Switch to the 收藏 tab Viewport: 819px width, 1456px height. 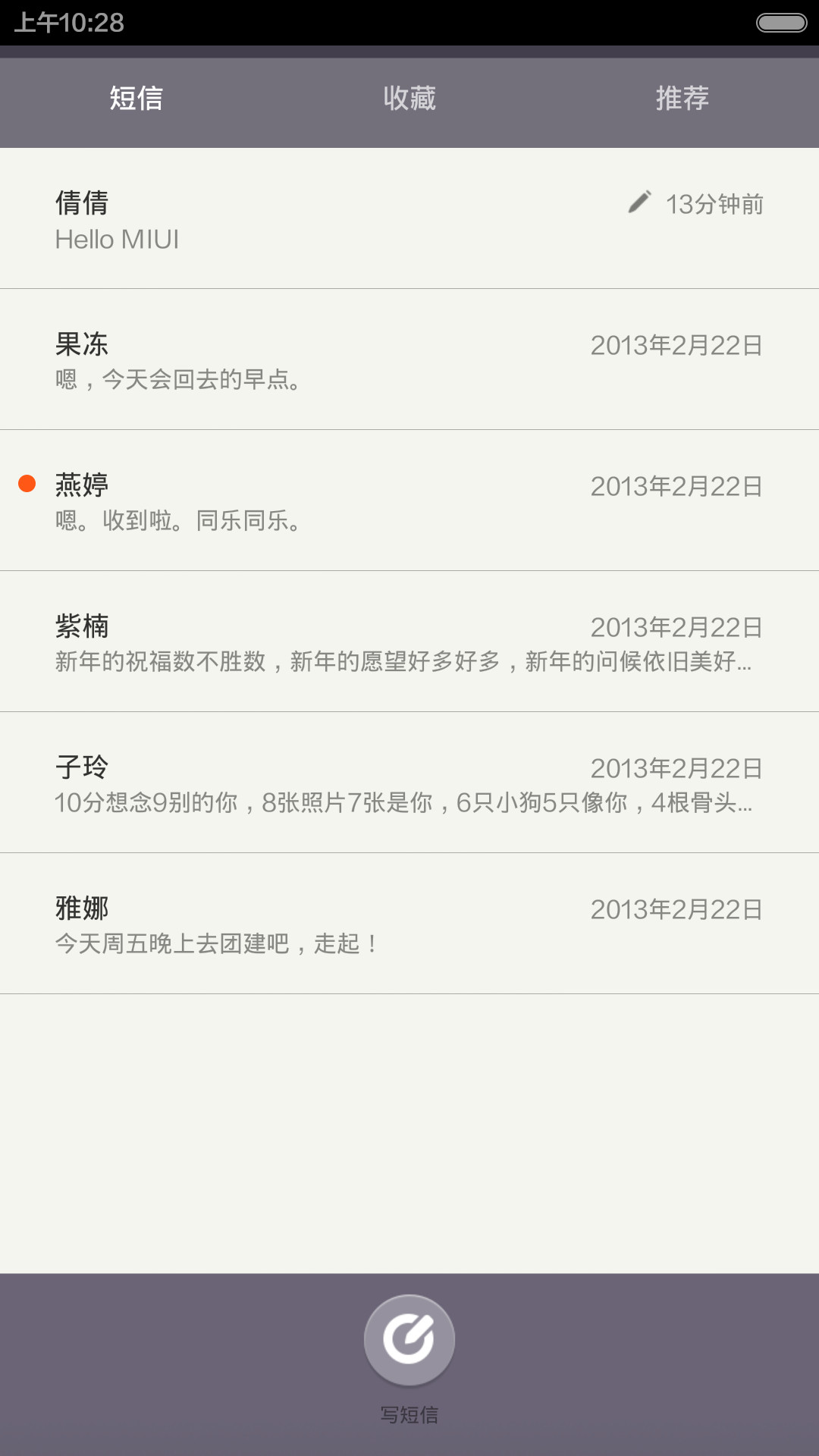[409, 99]
